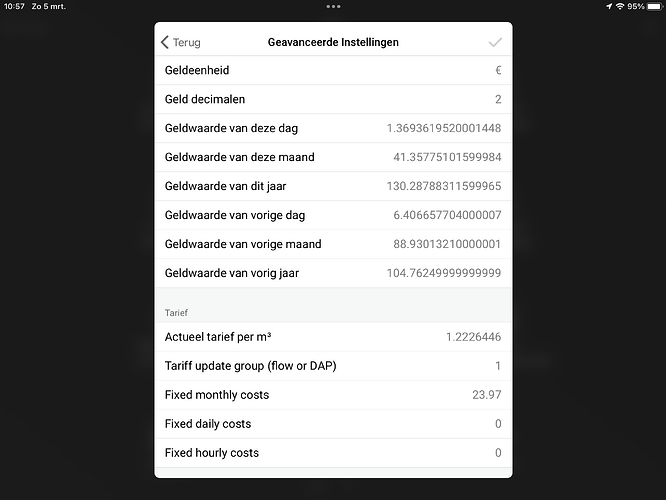Edit Geldwaarde van deze maand value
The width and height of the screenshot is (666, 500).
(x=447, y=157)
